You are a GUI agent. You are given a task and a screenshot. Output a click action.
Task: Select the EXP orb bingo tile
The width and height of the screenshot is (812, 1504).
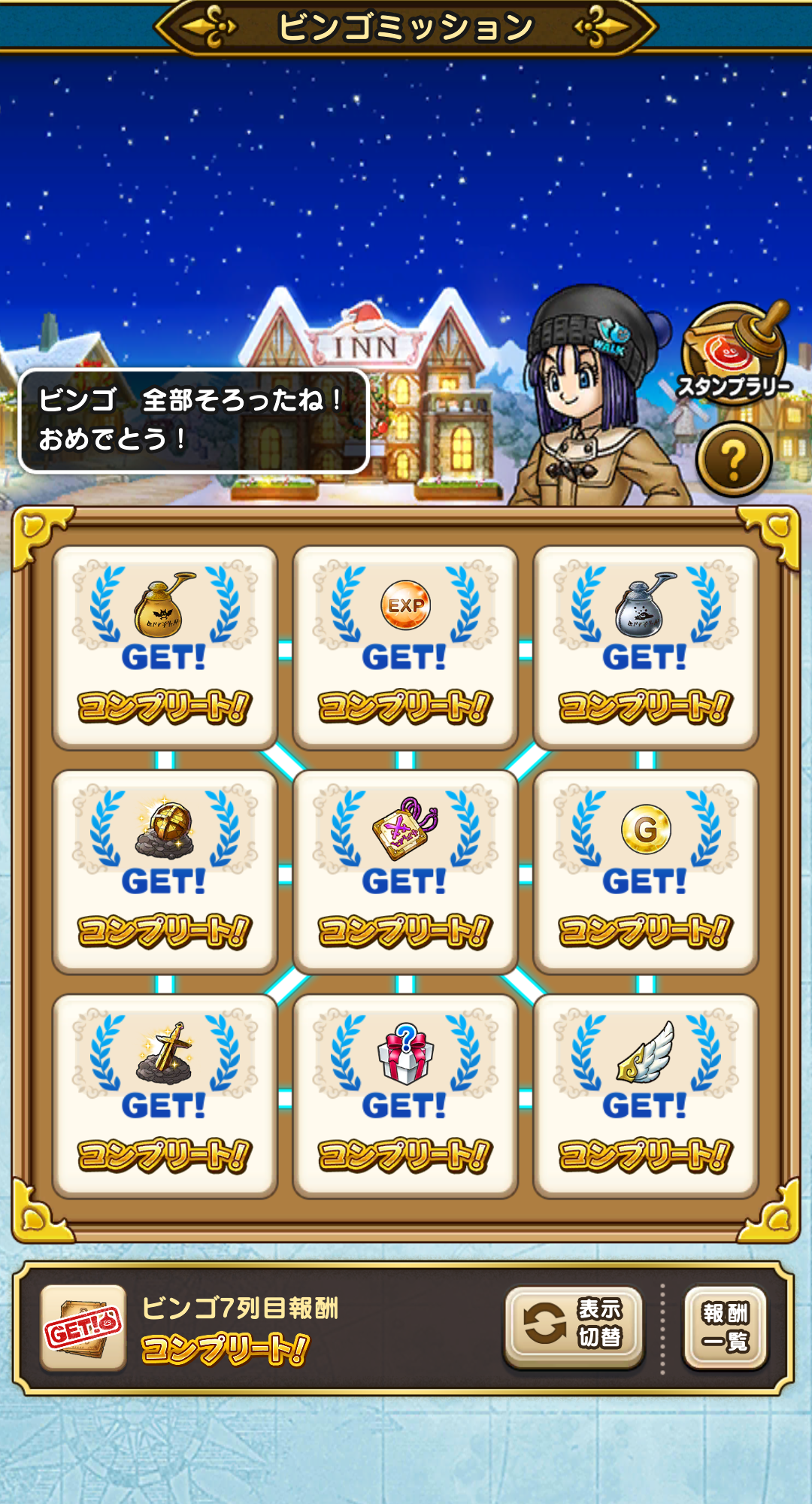tap(405, 647)
